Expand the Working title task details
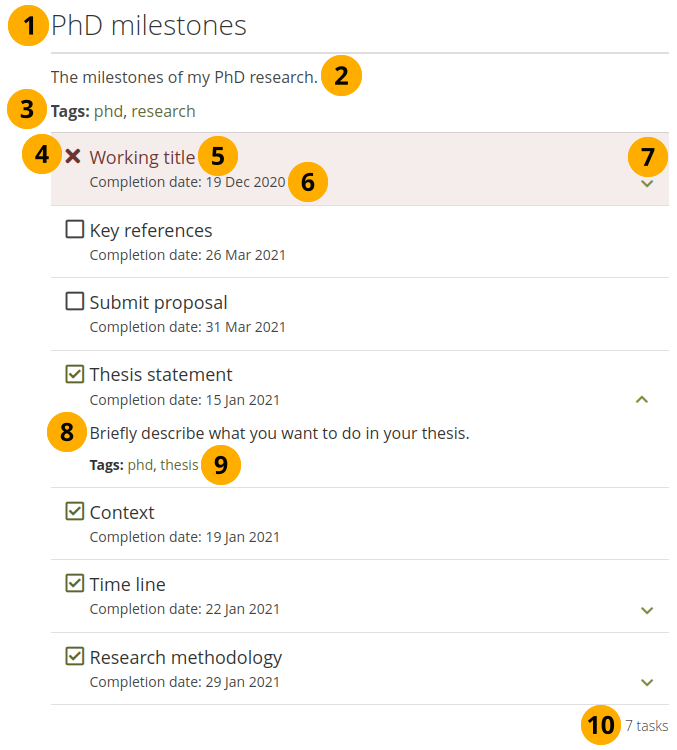Image resolution: width=677 pixels, height=750 pixels. point(647,184)
